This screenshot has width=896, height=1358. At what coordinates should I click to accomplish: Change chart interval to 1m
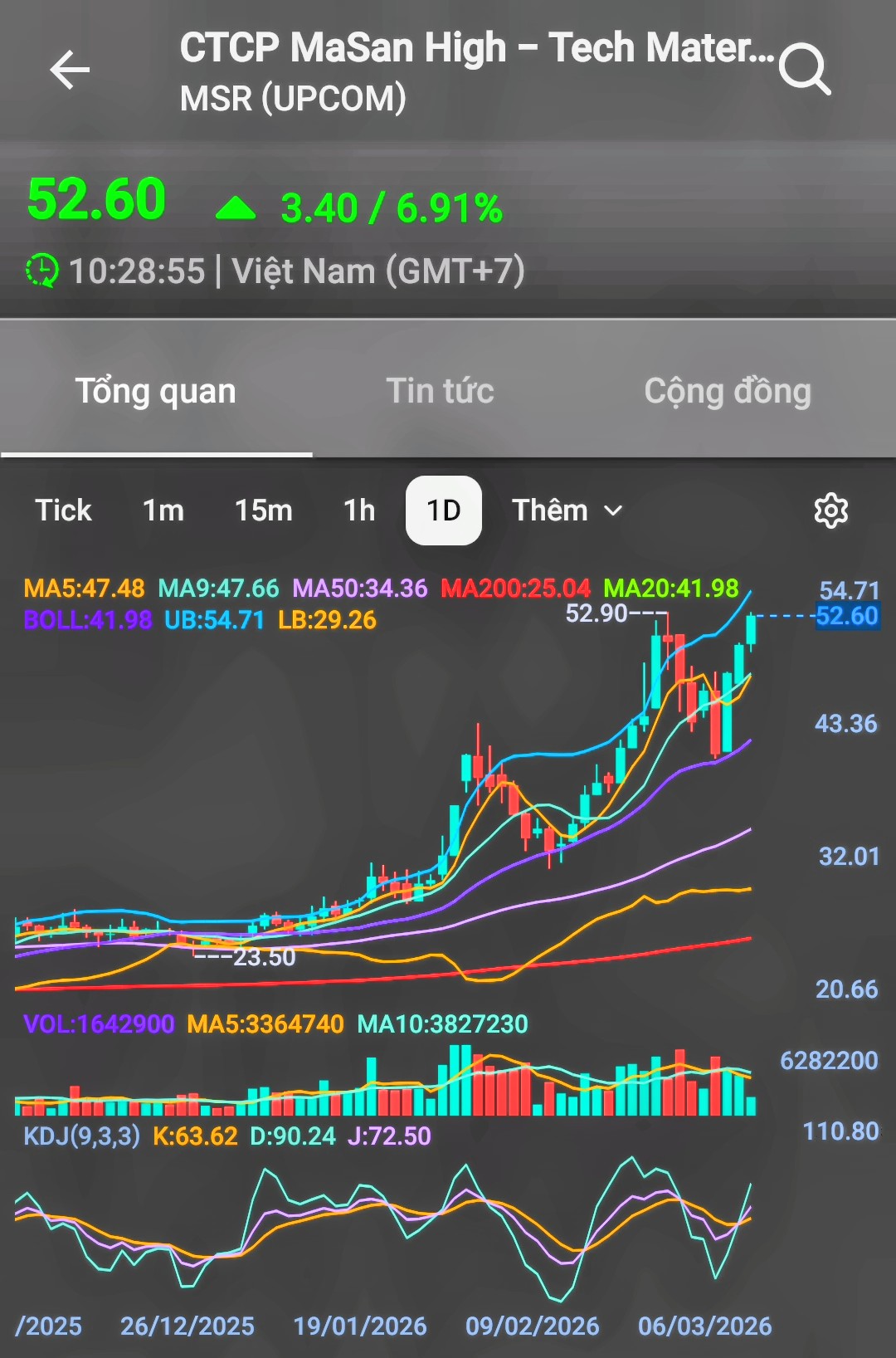pyautogui.click(x=163, y=510)
